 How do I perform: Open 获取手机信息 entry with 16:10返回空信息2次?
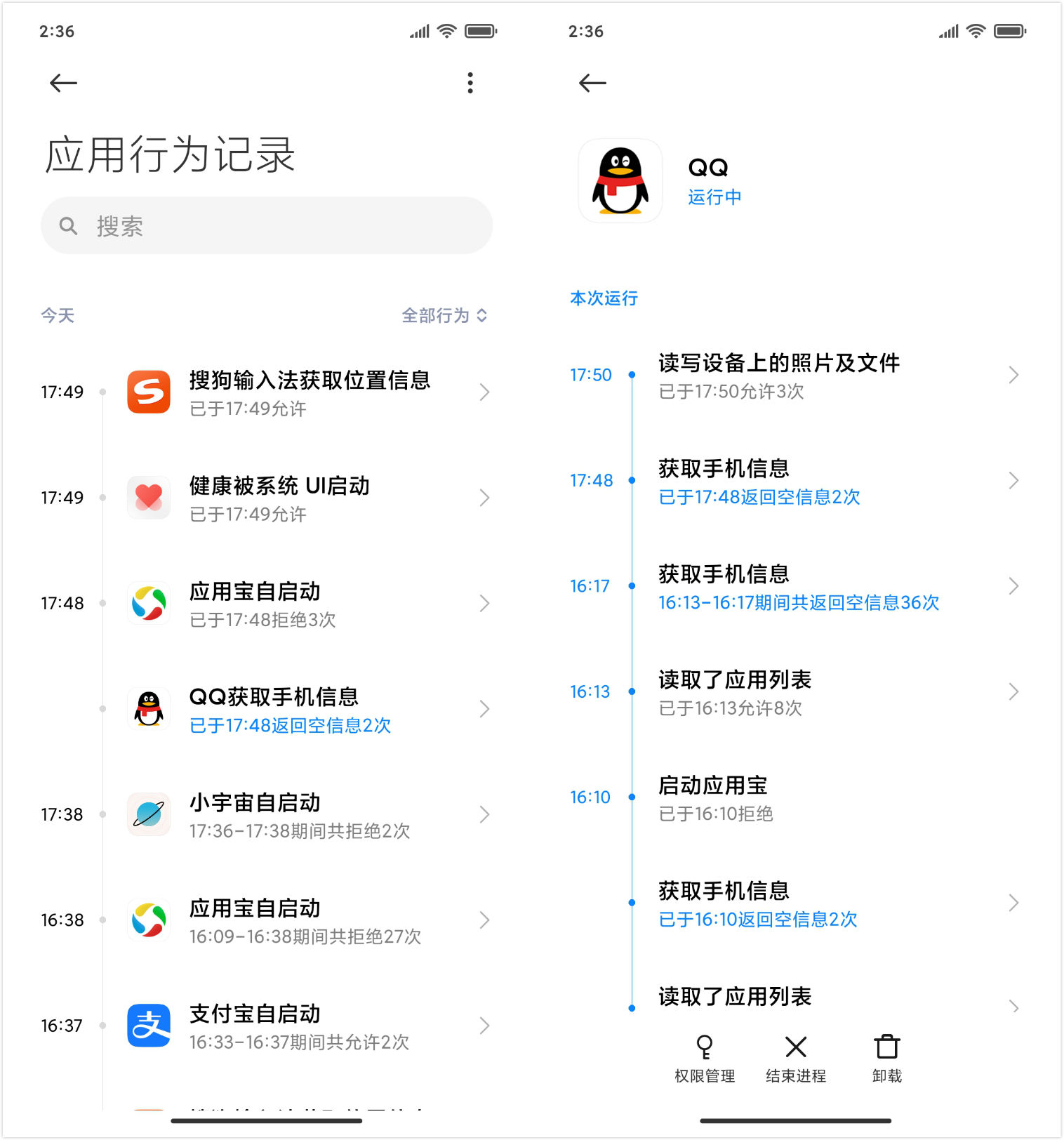pyautogui.click(x=828, y=903)
